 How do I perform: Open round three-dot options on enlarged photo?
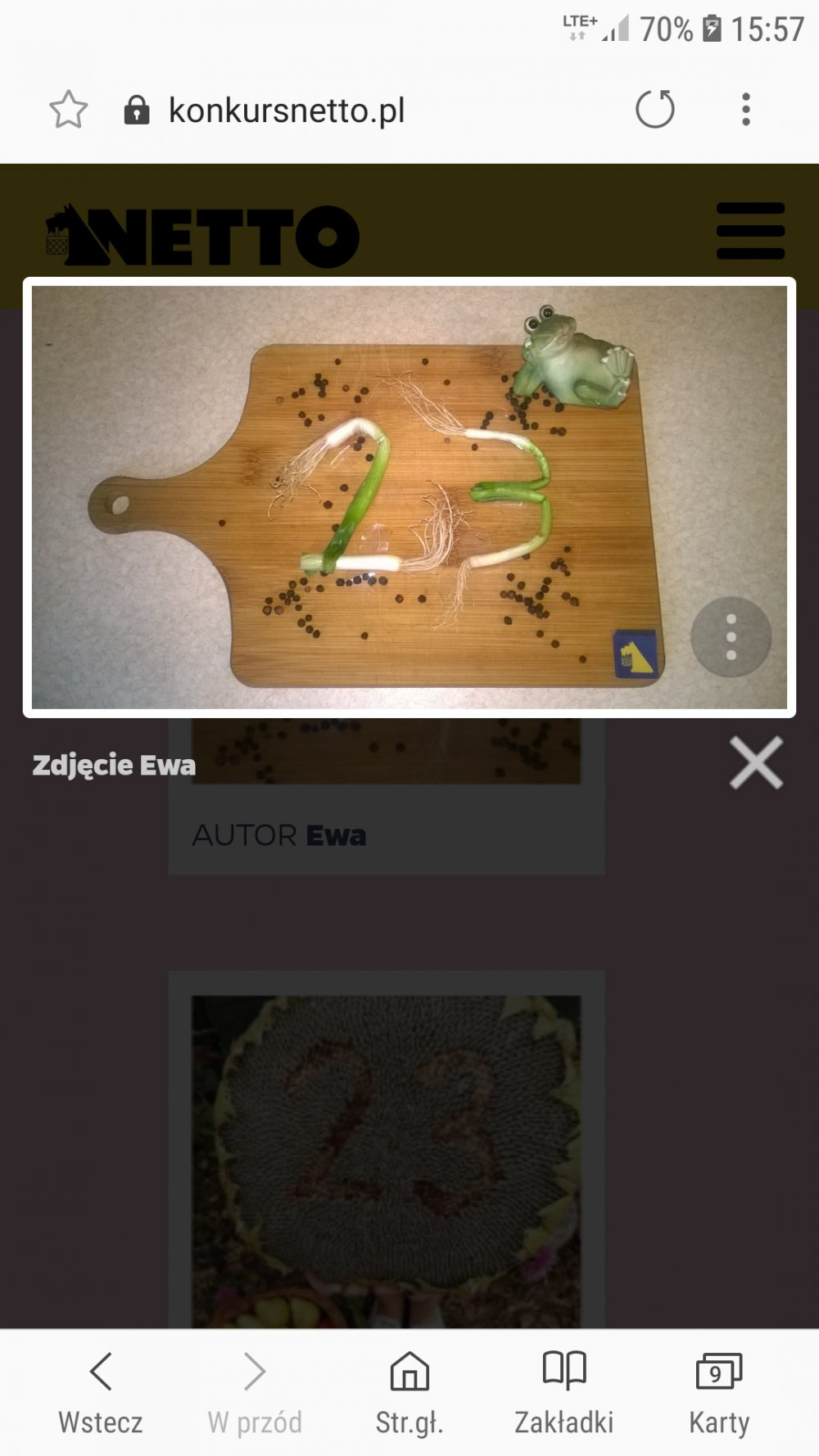731,637
